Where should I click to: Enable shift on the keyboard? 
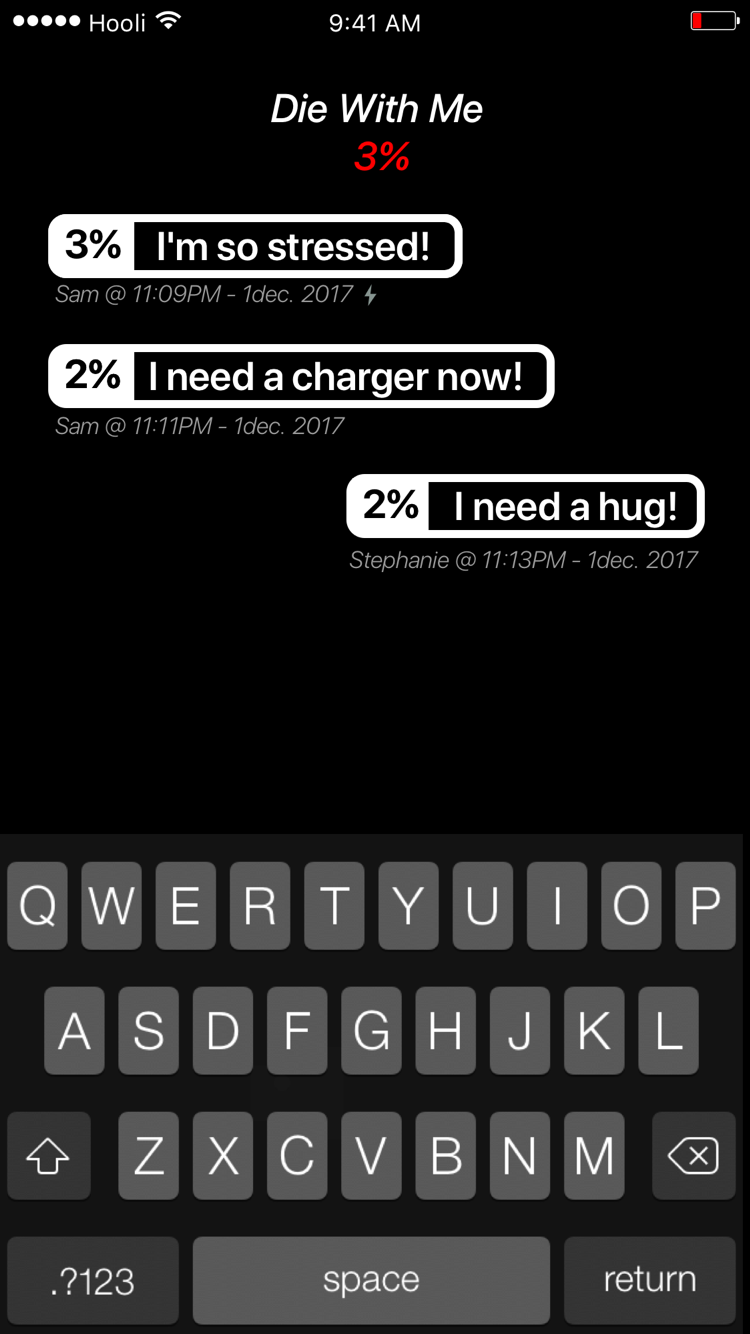coord(48,1156)
